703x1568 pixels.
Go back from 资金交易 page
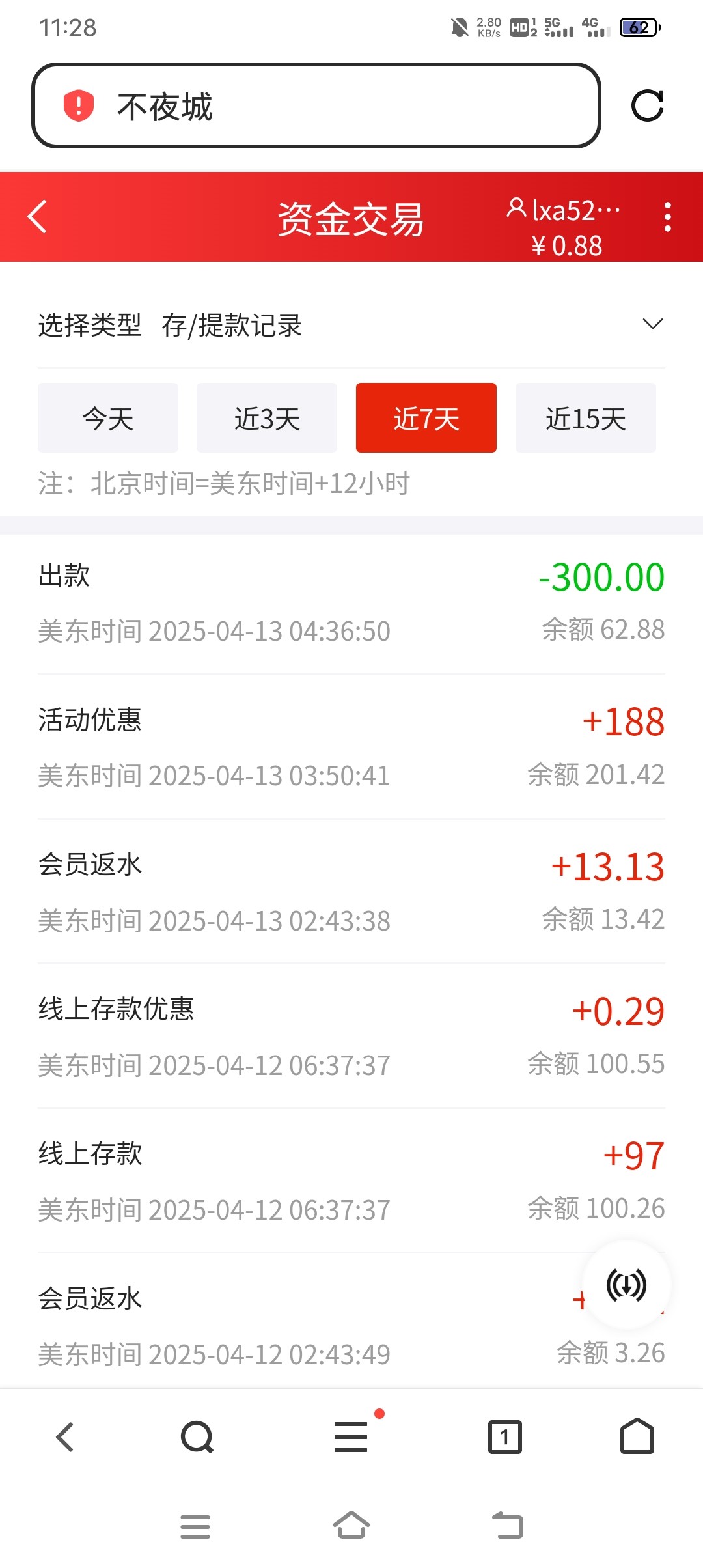(38, 217)
